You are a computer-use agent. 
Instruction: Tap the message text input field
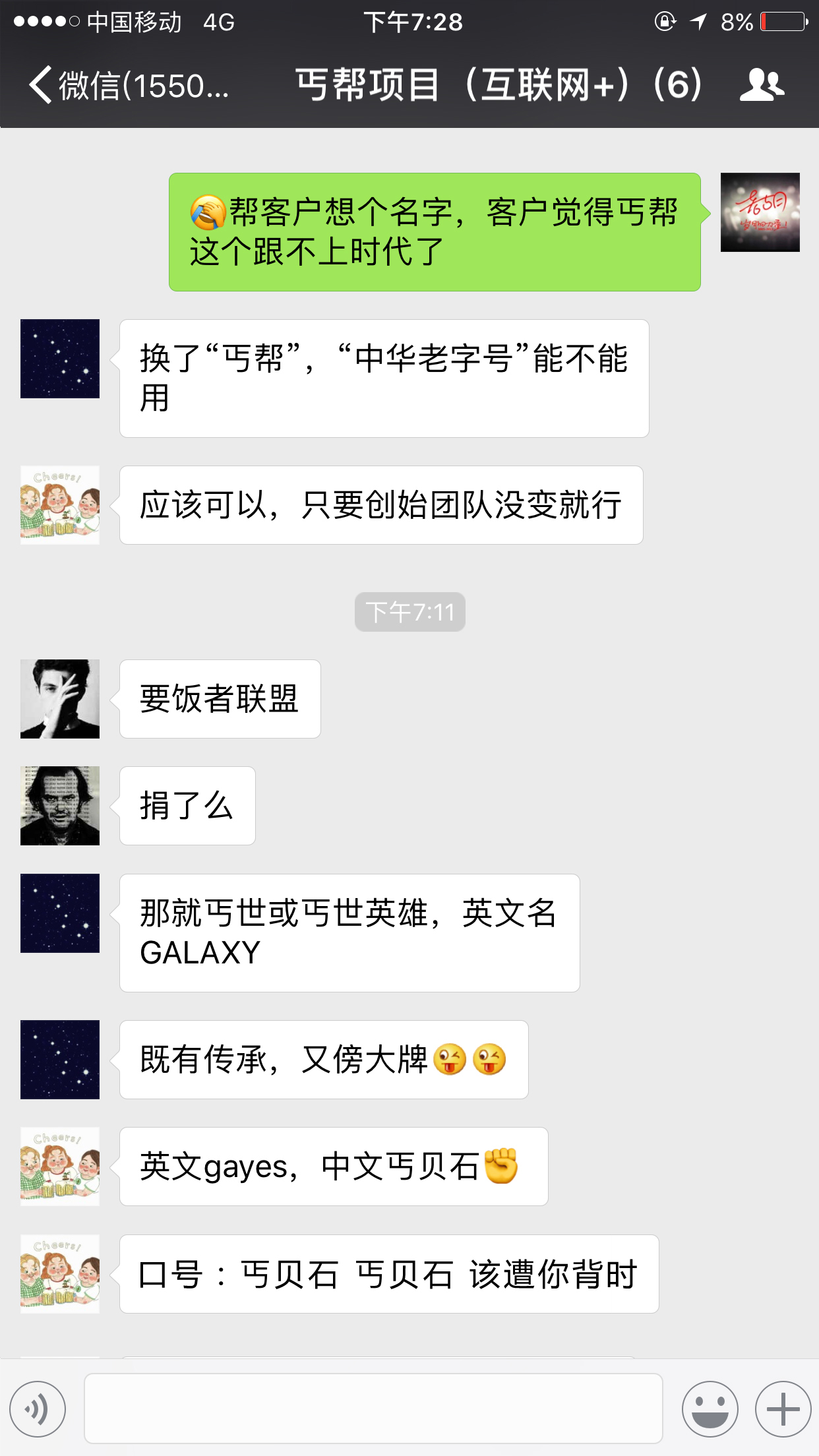click(373, 1409)
